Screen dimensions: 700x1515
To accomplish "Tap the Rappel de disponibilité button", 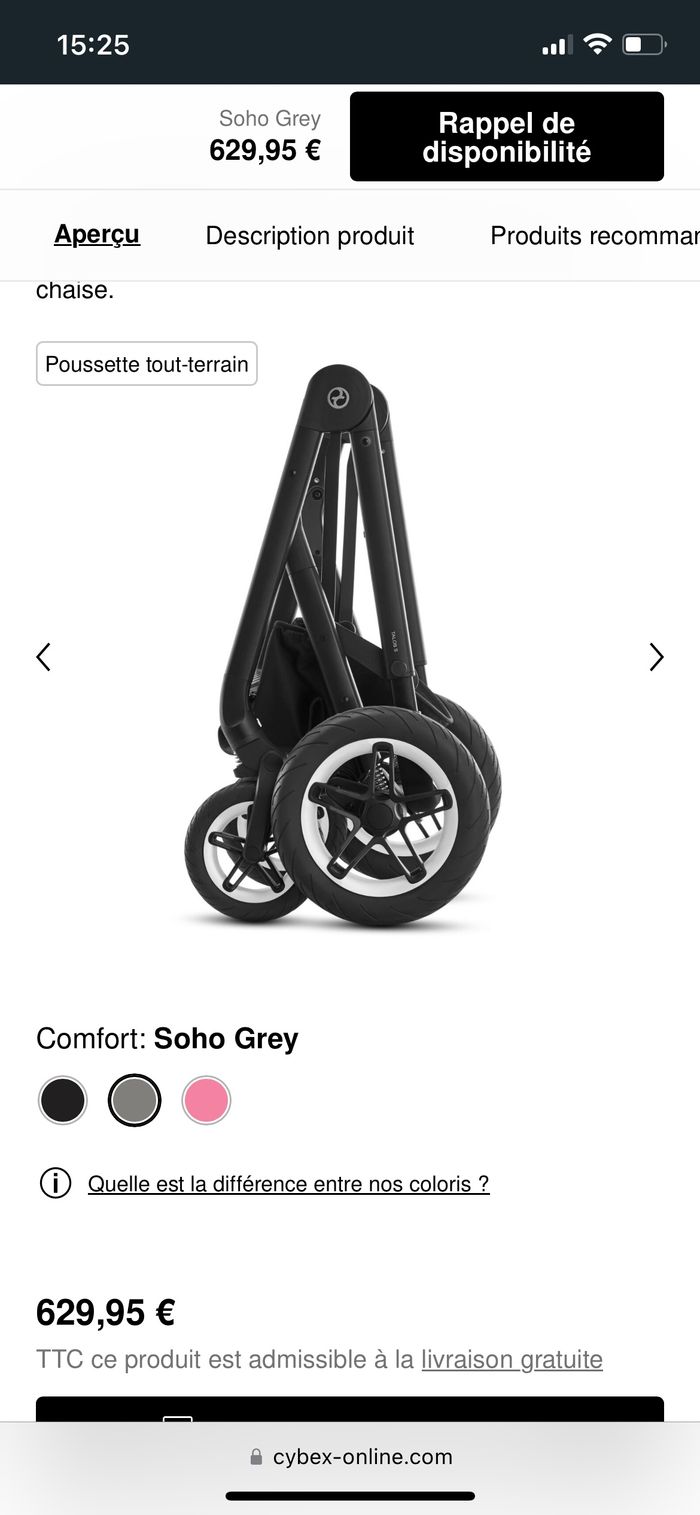I will click(506, 137).
